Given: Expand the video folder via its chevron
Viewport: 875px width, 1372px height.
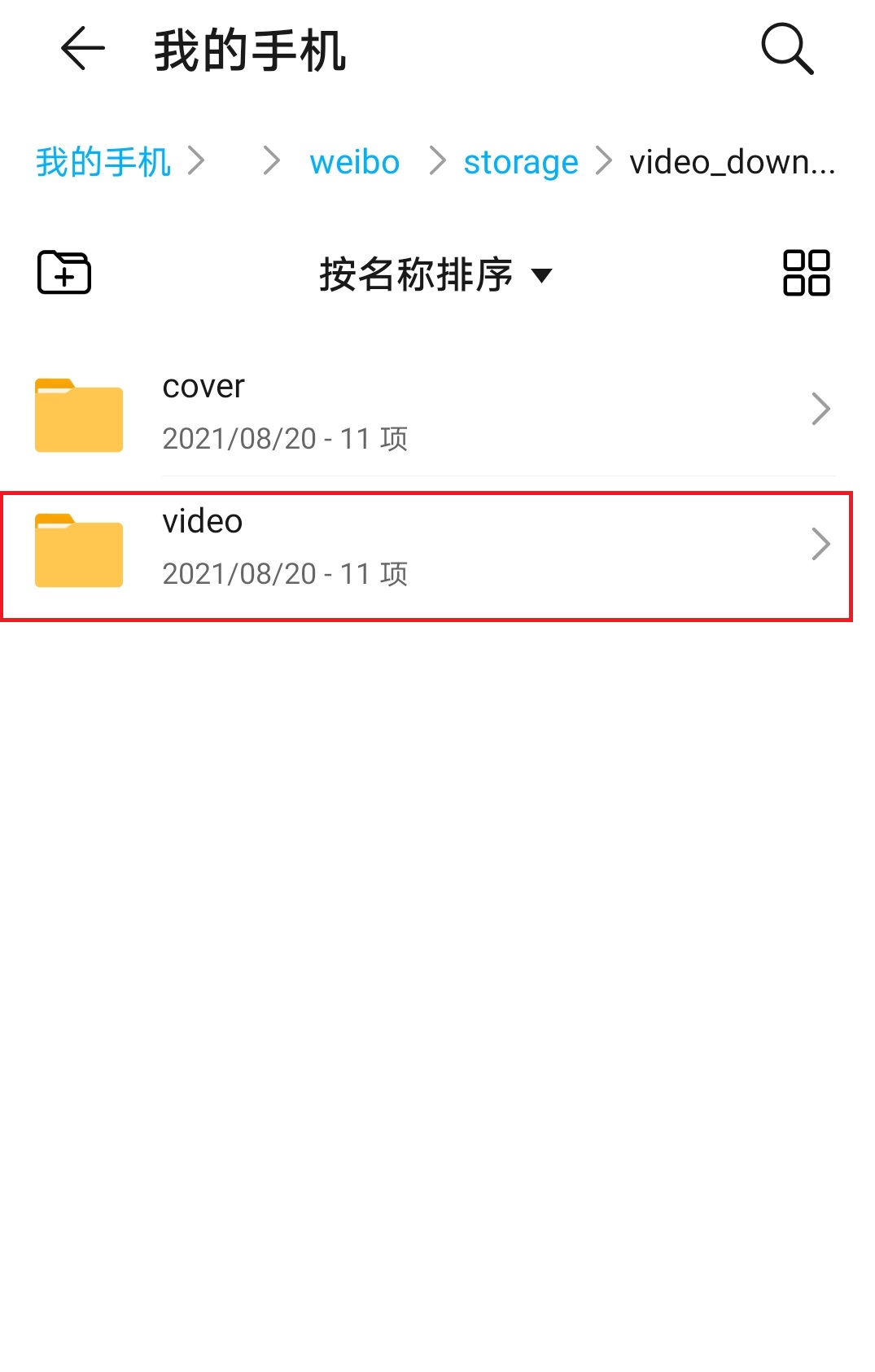Looking at the screenshot, I should 820,544.
